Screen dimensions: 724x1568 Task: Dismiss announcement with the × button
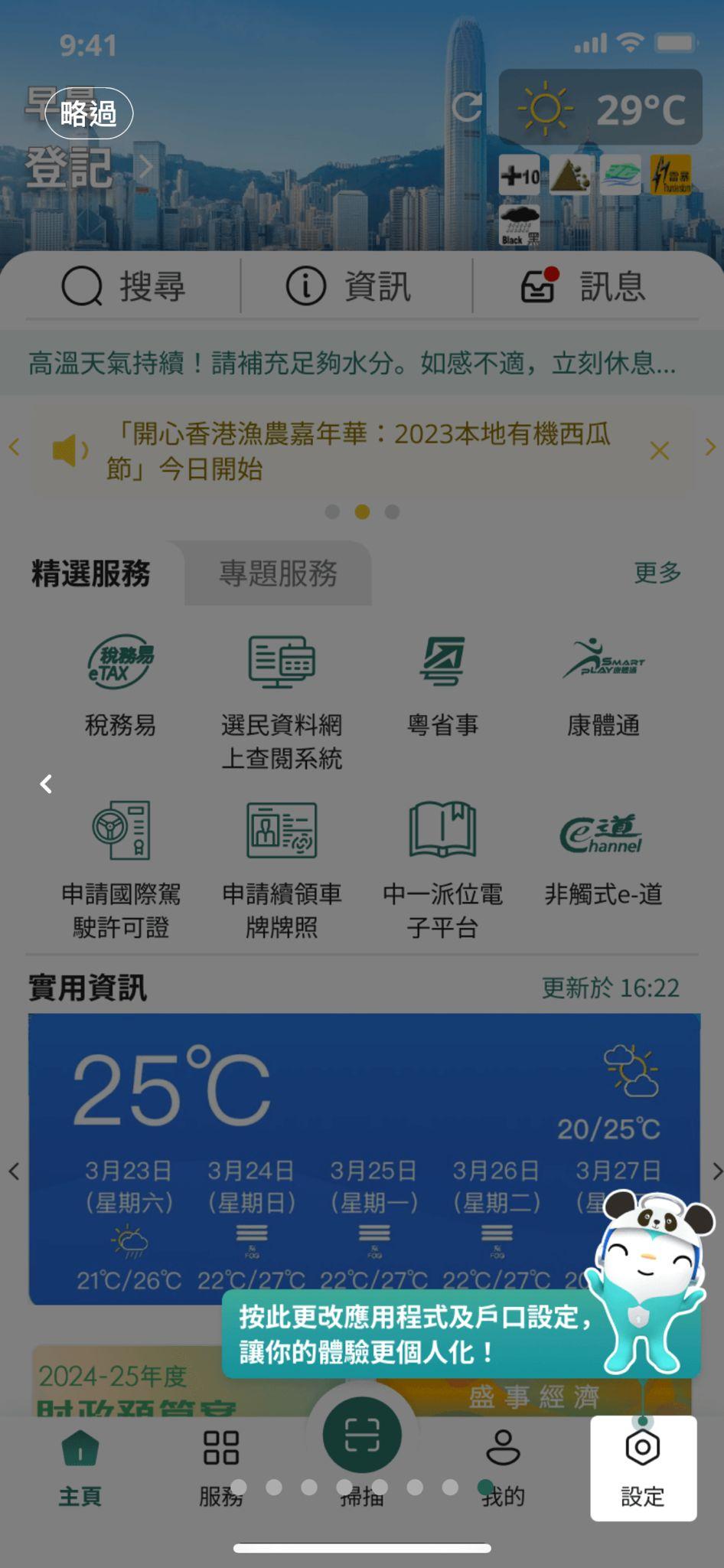coord(660,451)
